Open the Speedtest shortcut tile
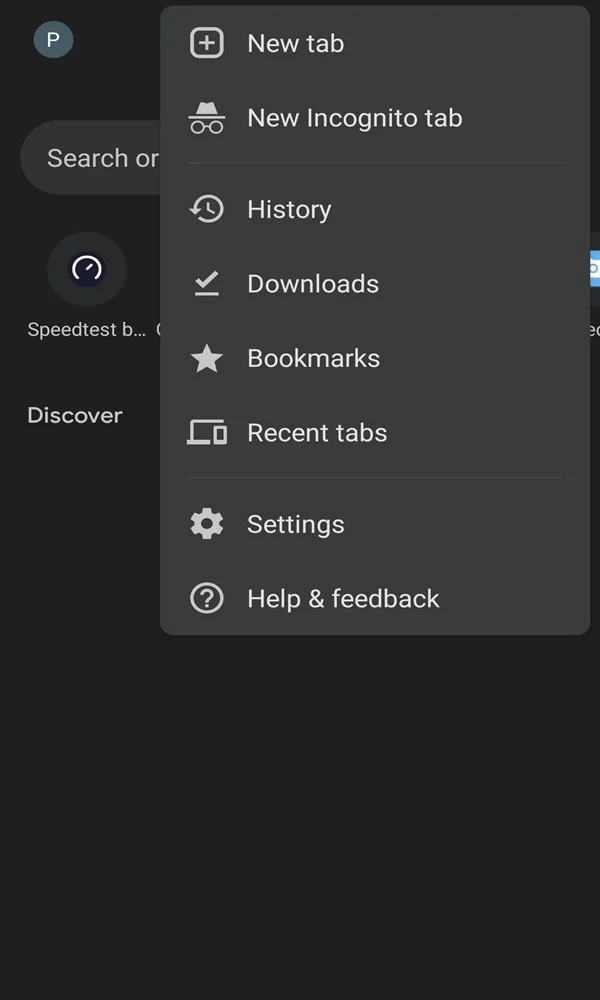The height and width of the screenshot is (1000, 600). [x=87, y=286]
